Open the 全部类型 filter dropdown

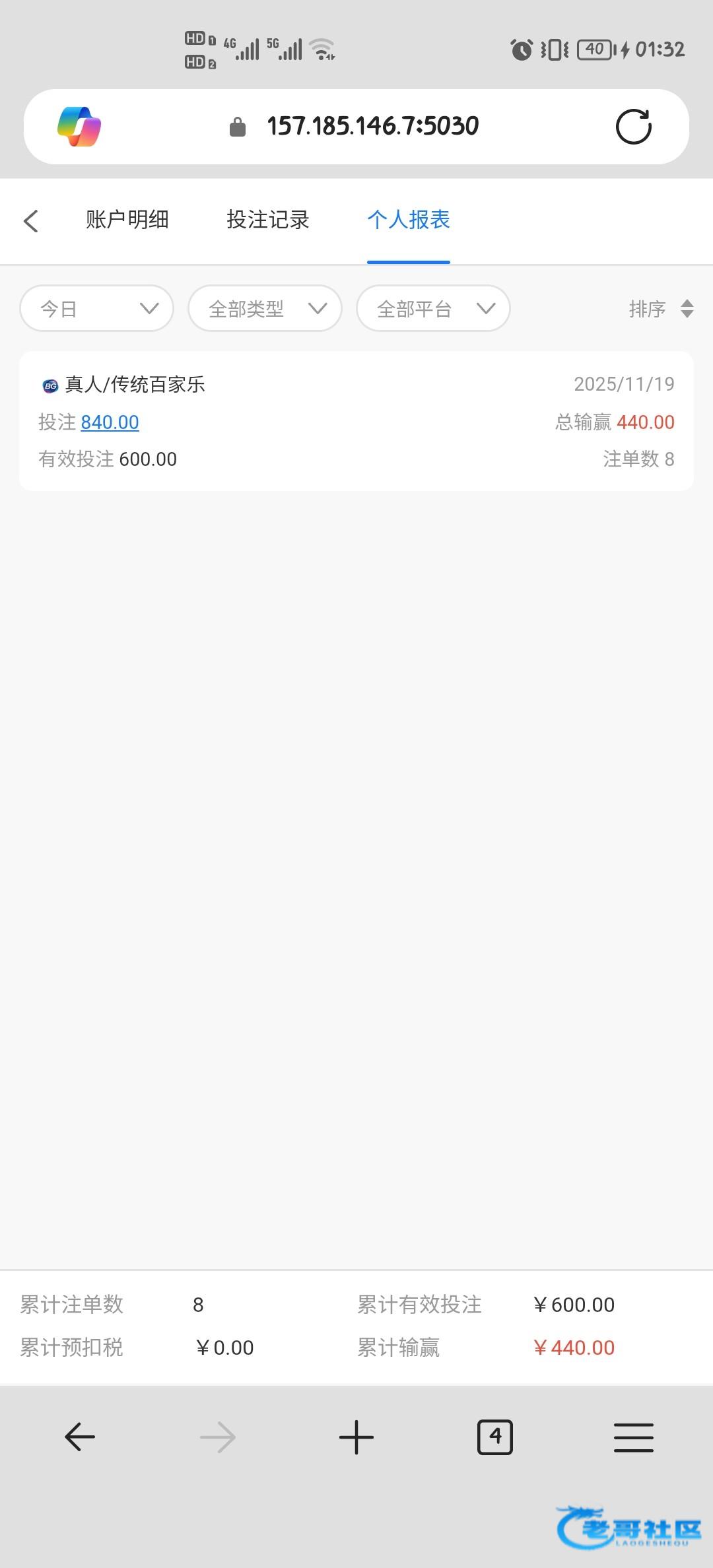pyautogui.click(x=265, y=308)
